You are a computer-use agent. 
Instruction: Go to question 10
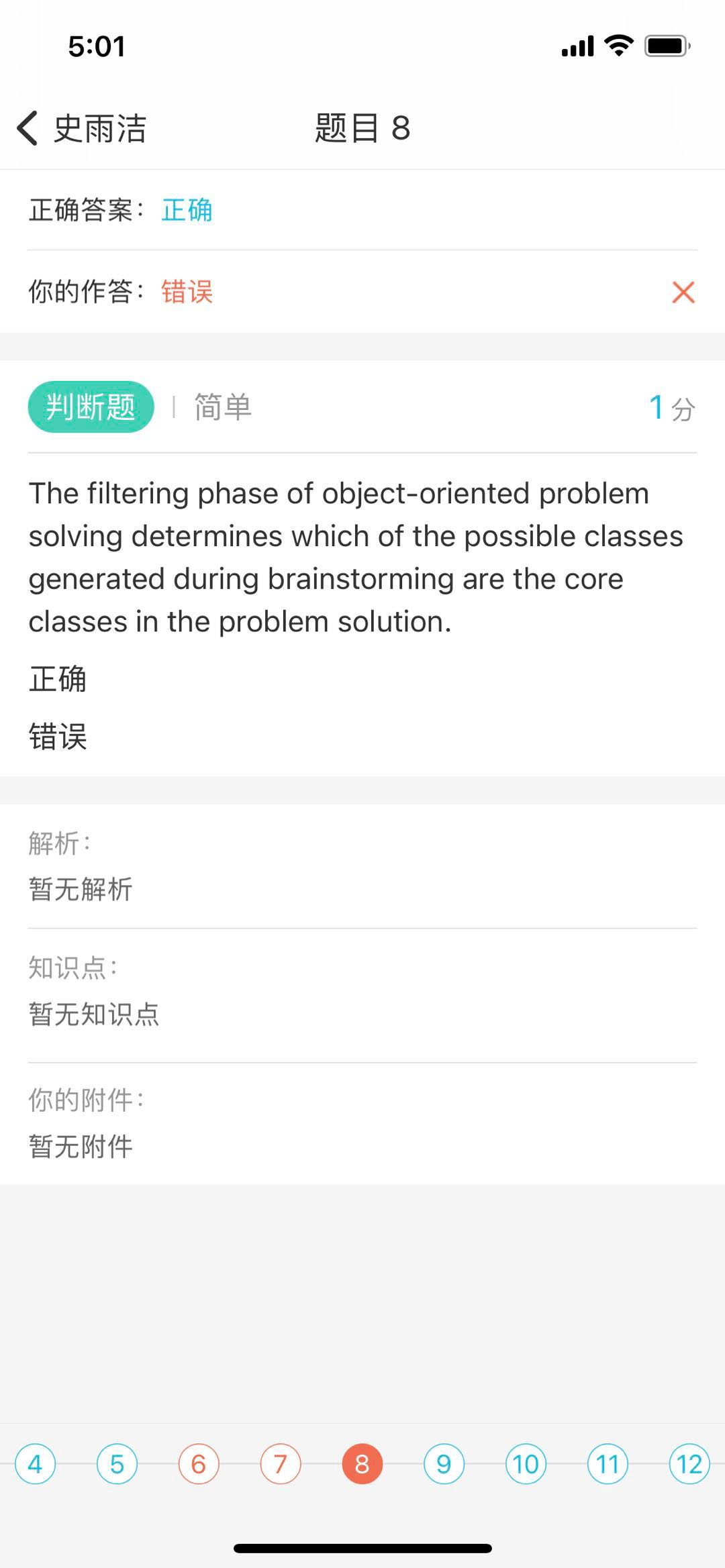(x=526, y=1463)
